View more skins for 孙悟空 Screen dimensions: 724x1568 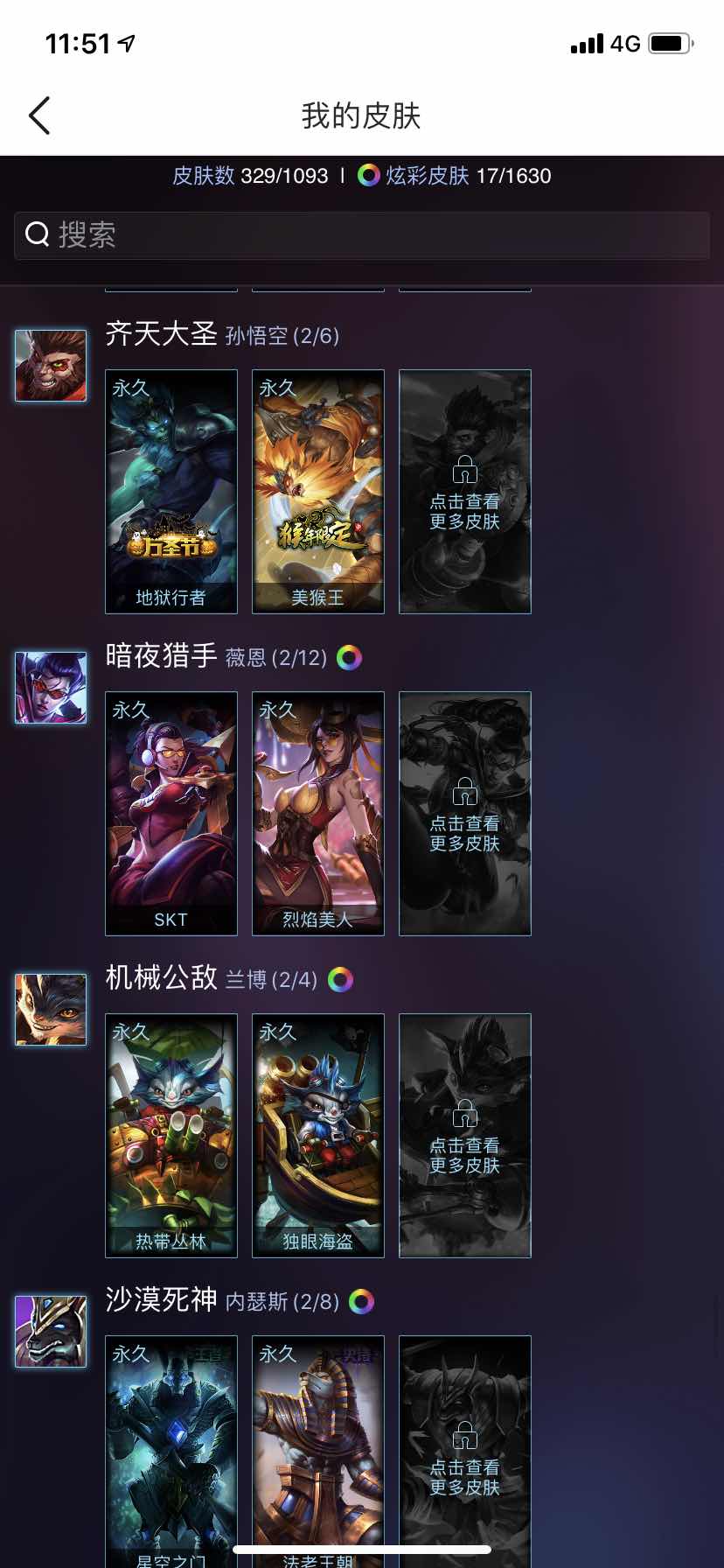point(465,492)
